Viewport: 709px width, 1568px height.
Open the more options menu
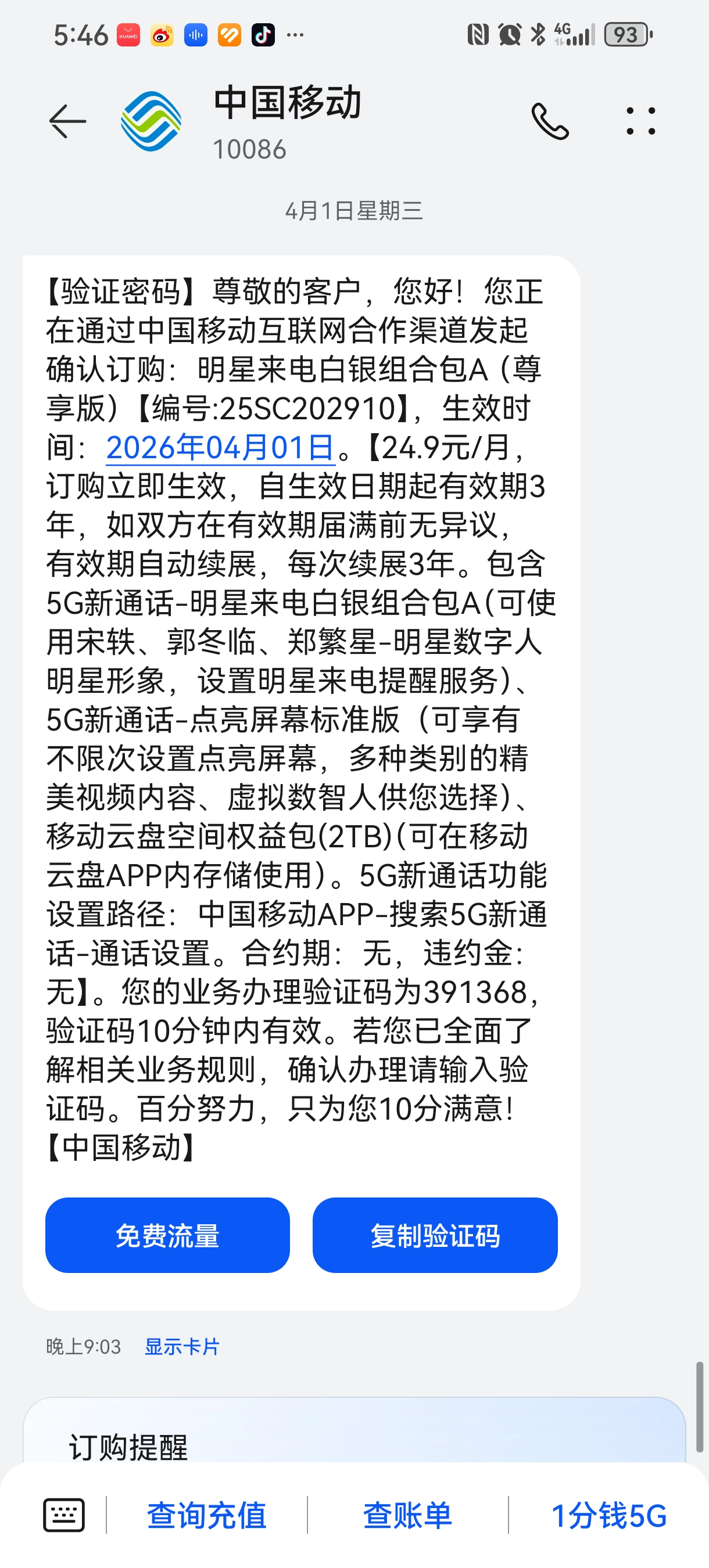(641, 121)
